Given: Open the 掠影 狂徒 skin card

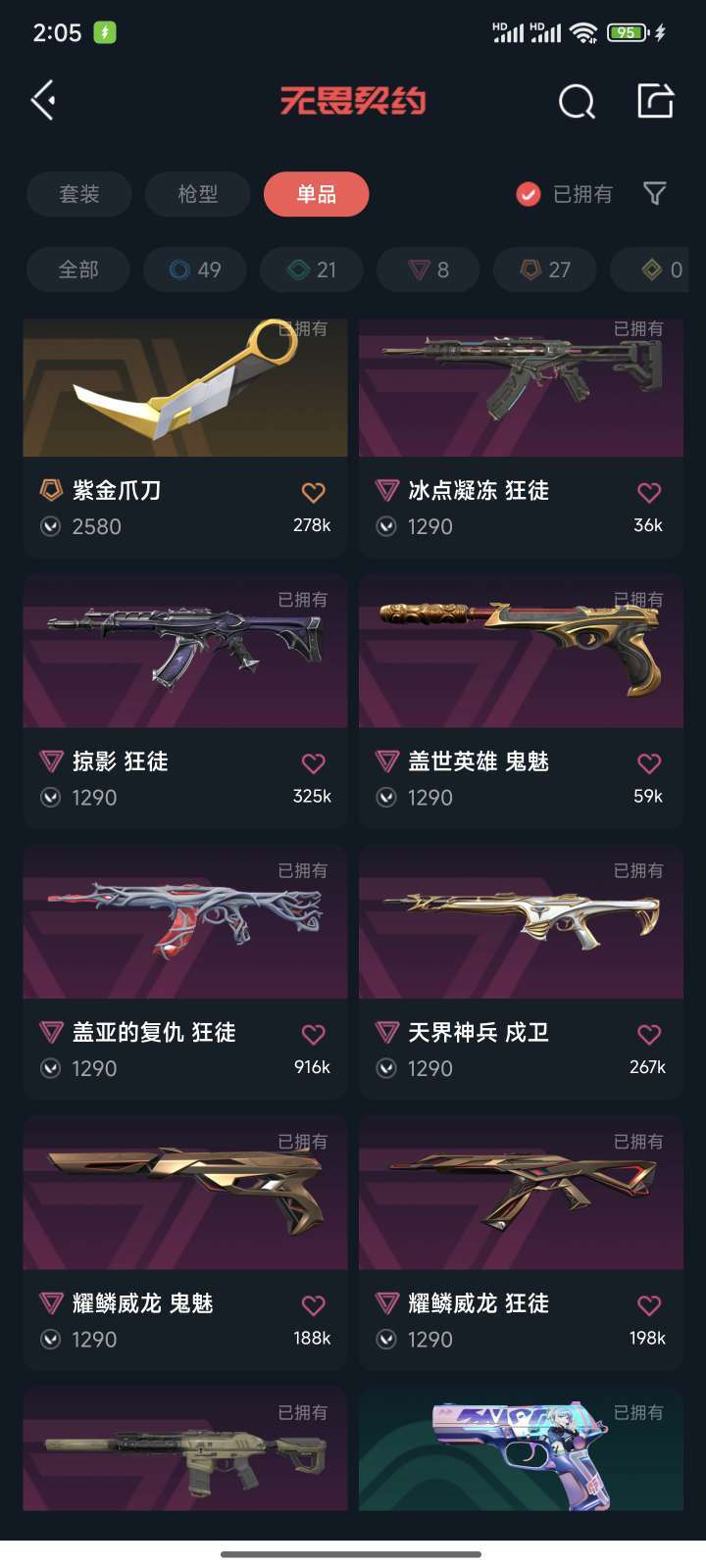Looking at the screenshot, I should 185,702.
